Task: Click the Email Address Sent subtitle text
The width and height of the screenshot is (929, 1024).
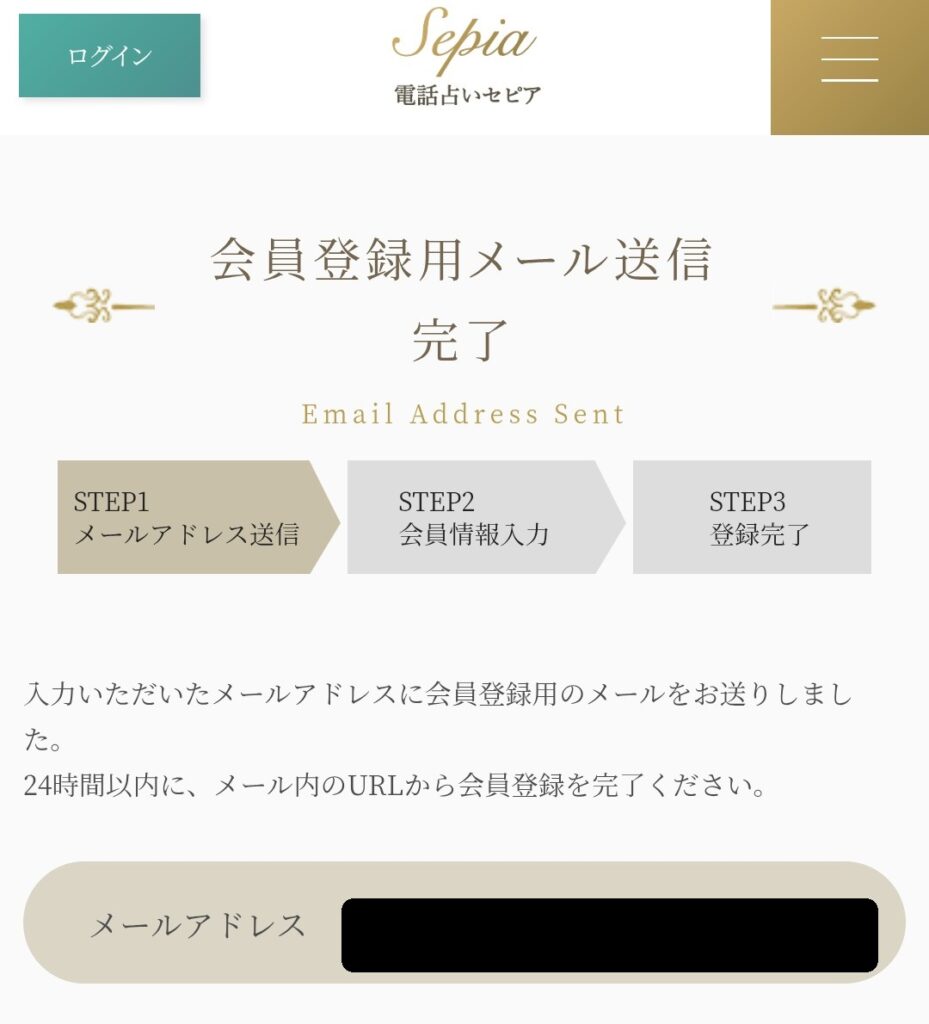Action: (x=464, y=414)
